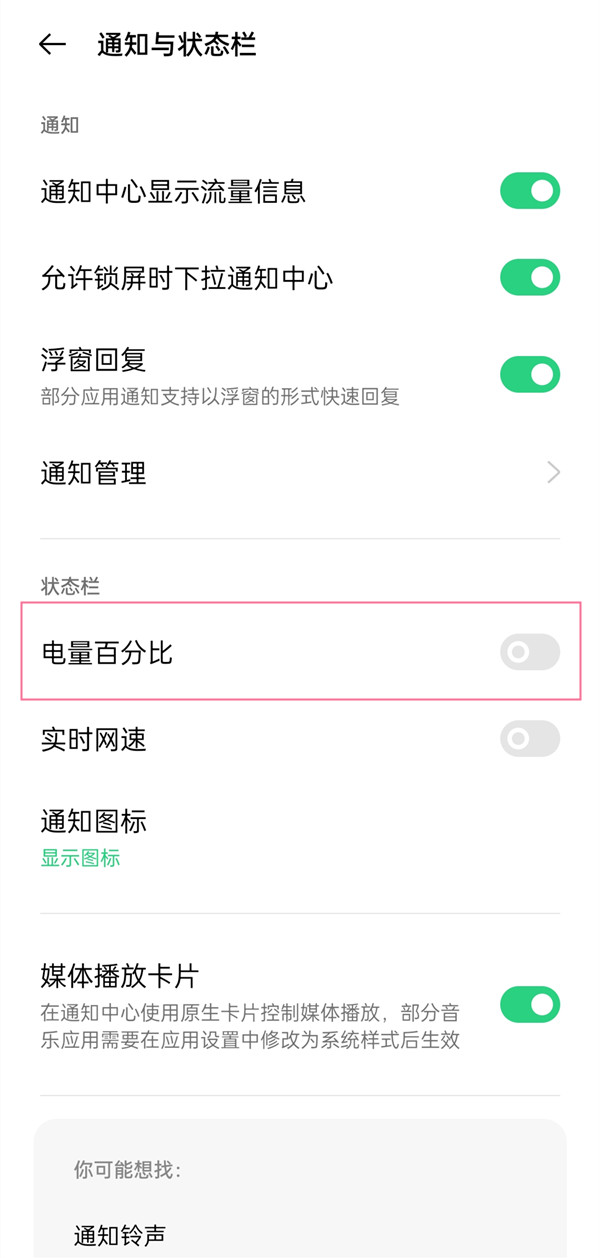The height and width of the screenshot is (1258, 600).
Task: Open the 通知铃声 suggestion
Action: pos(120,1235)
